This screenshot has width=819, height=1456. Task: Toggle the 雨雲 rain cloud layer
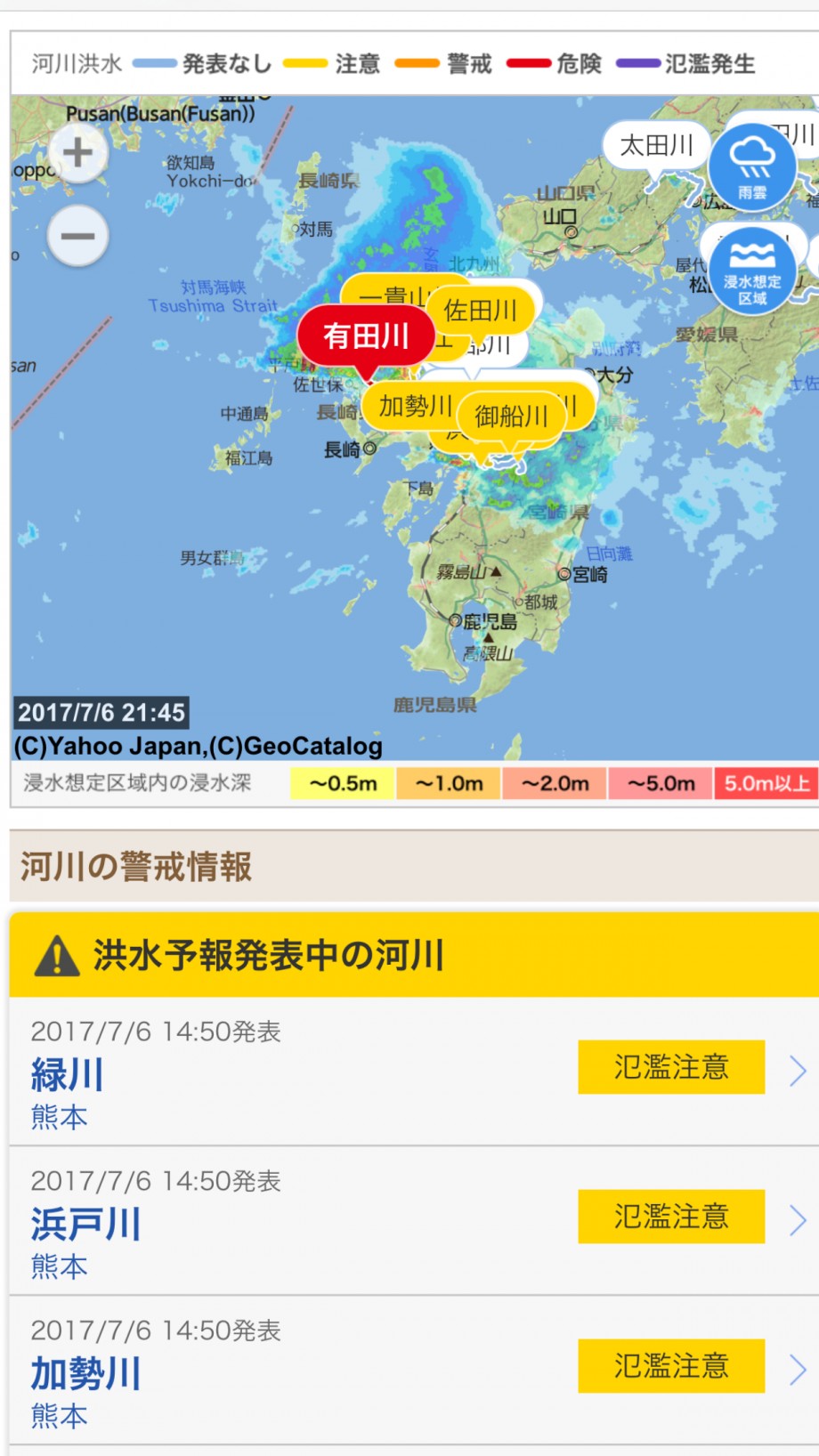[x=752, y=167]
